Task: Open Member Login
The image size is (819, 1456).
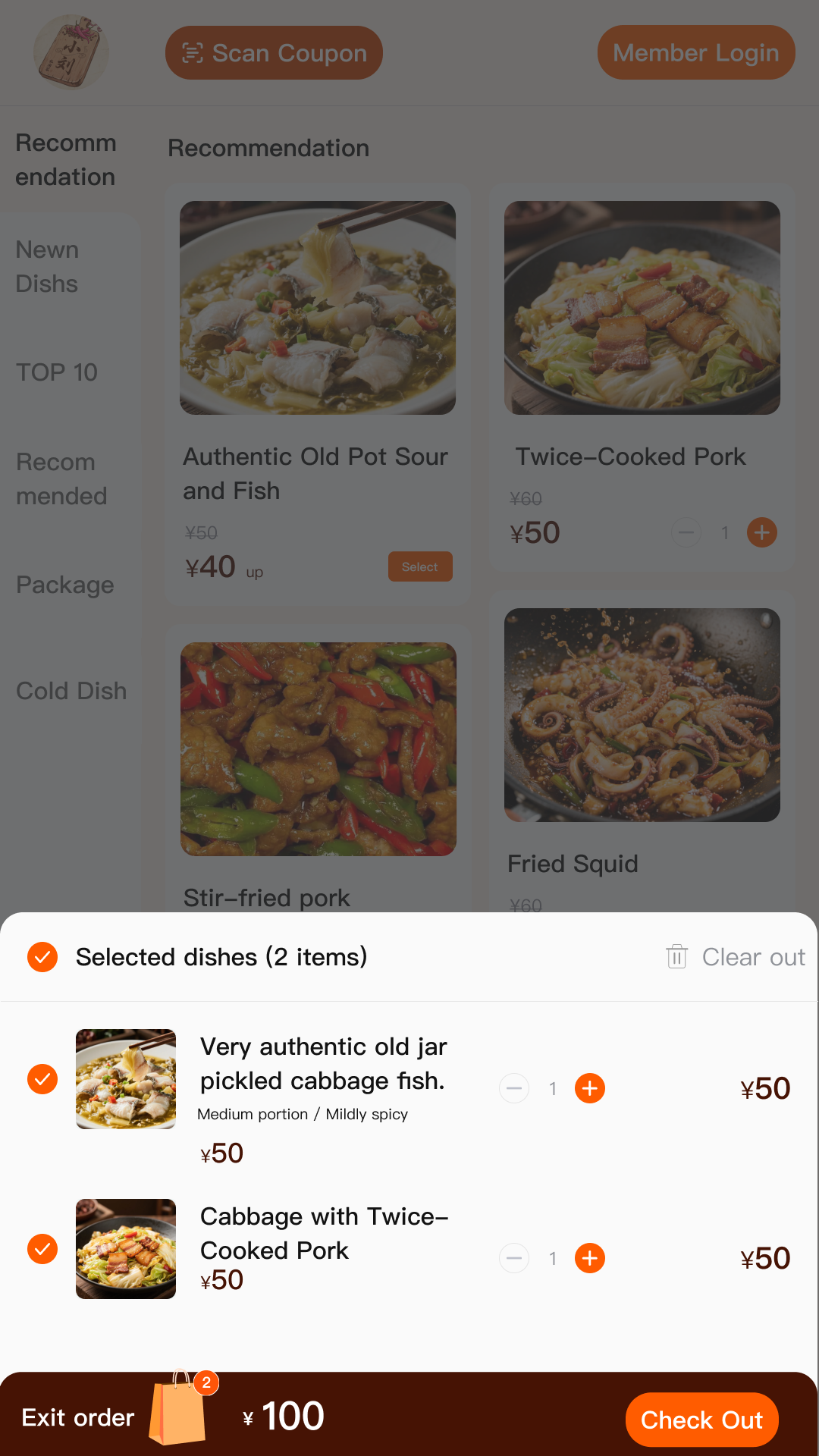Action: point(695,53)
